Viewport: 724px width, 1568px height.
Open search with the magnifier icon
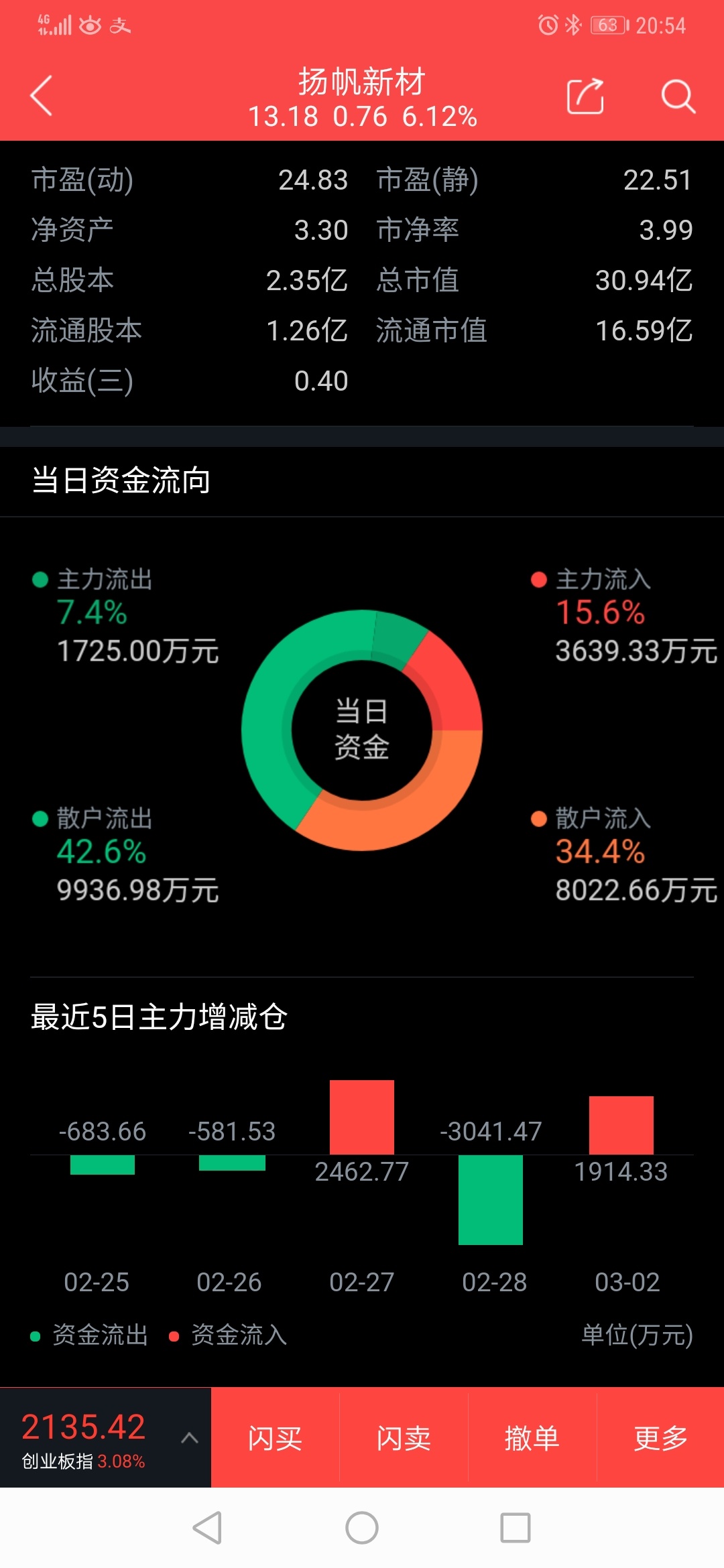coord(678,97)
